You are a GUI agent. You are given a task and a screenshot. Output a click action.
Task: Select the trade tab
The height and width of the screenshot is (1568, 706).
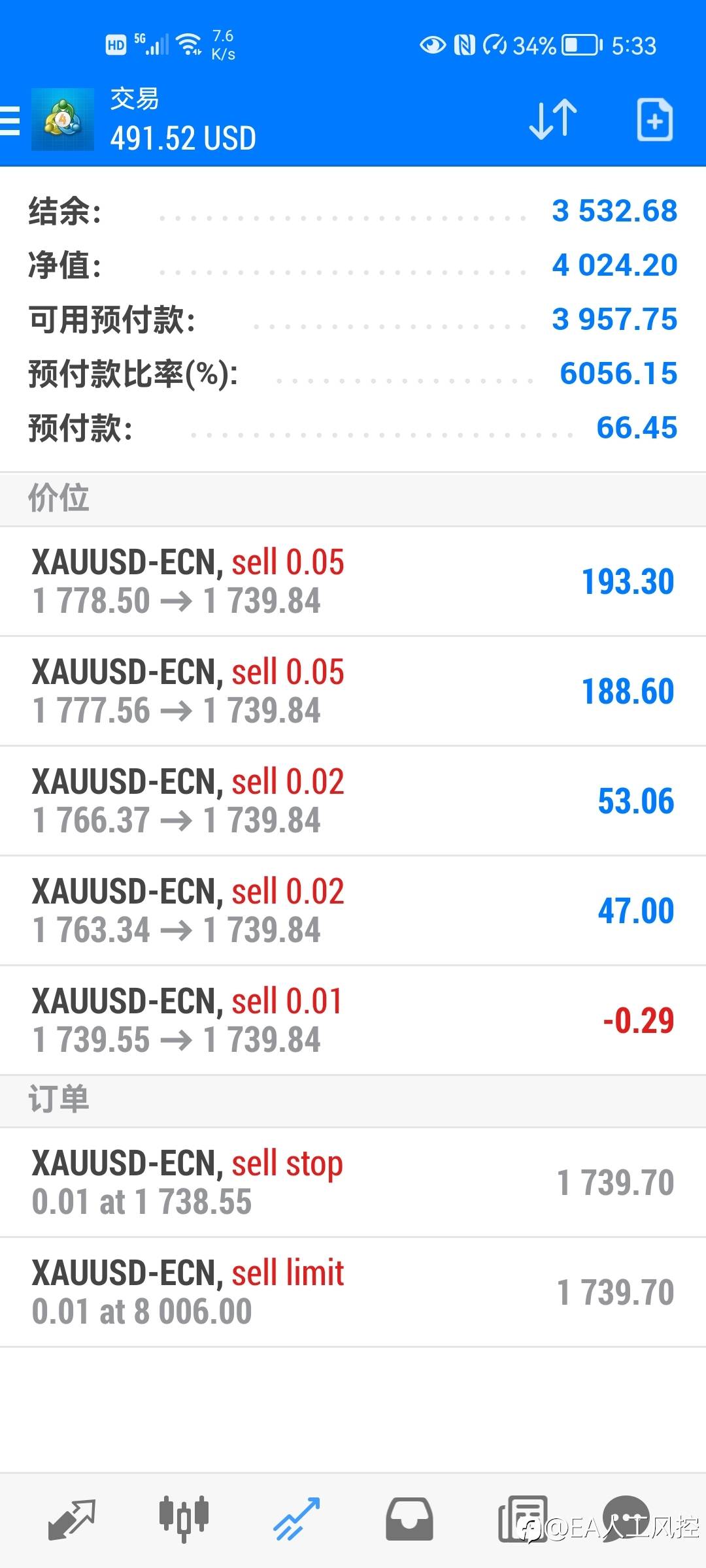[x=296, y=1519]
